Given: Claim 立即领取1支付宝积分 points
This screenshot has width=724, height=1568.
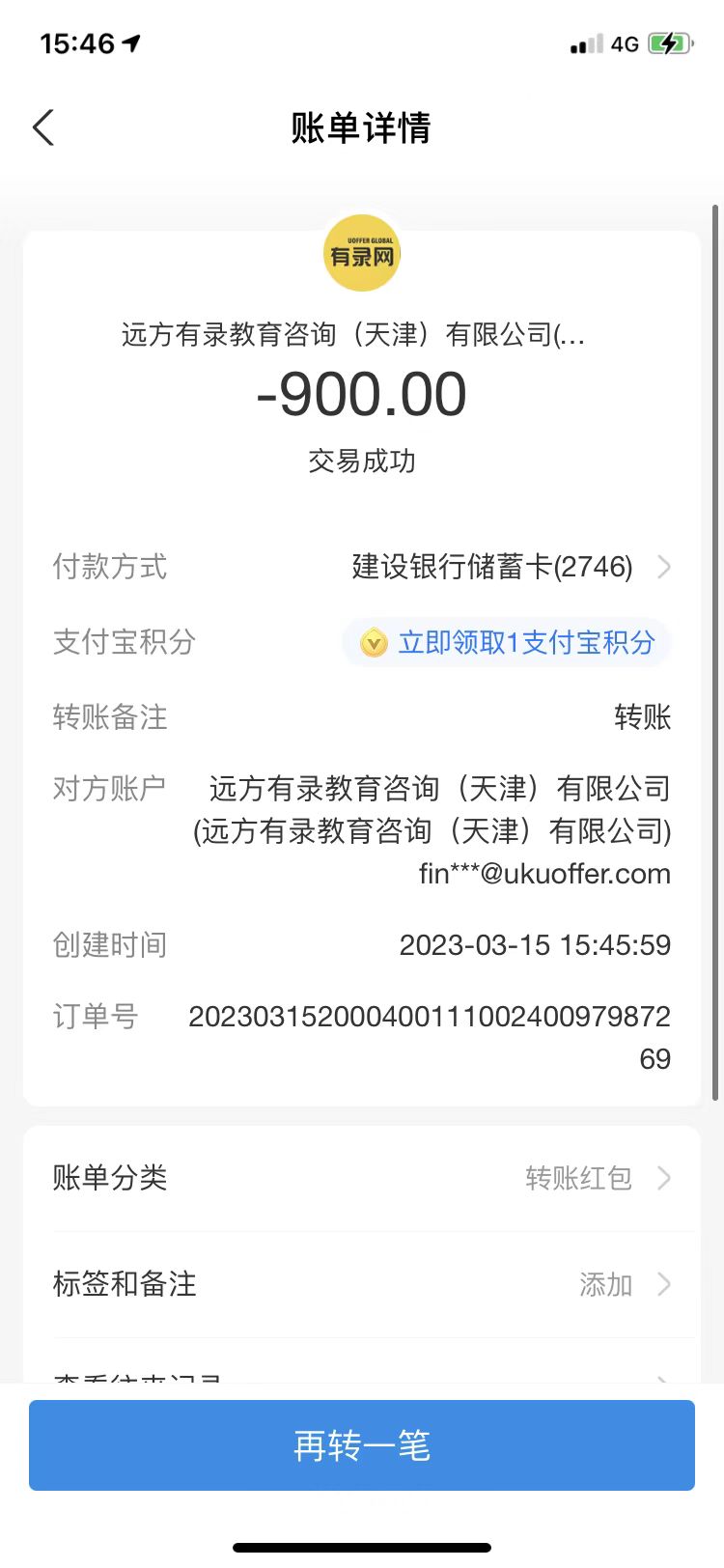Looking at the screenshot, I should (x=507, y=642).
